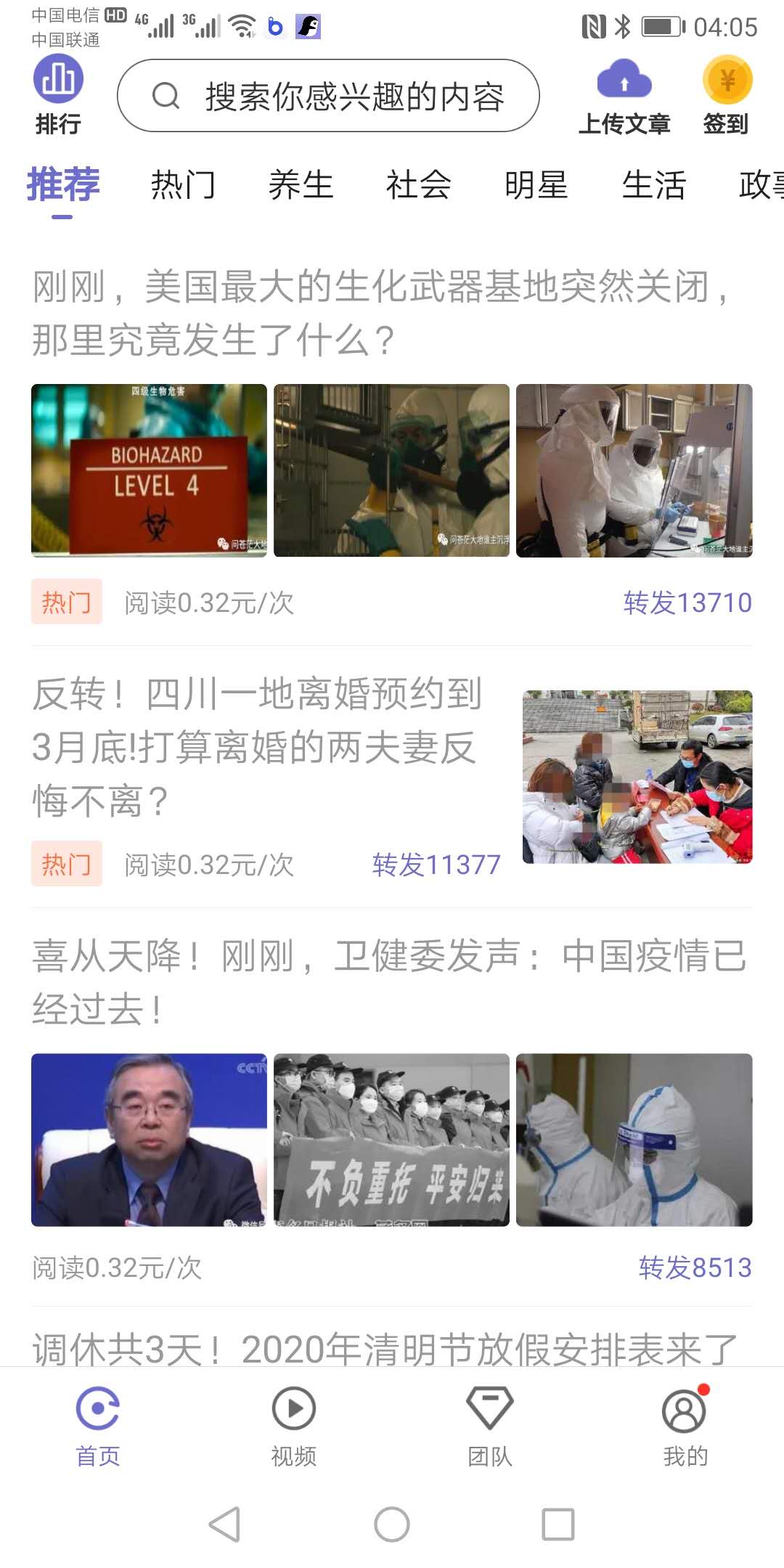
Task: Switch to the 社会 tab
Action: pyautogui.click(x=419, y=184)
